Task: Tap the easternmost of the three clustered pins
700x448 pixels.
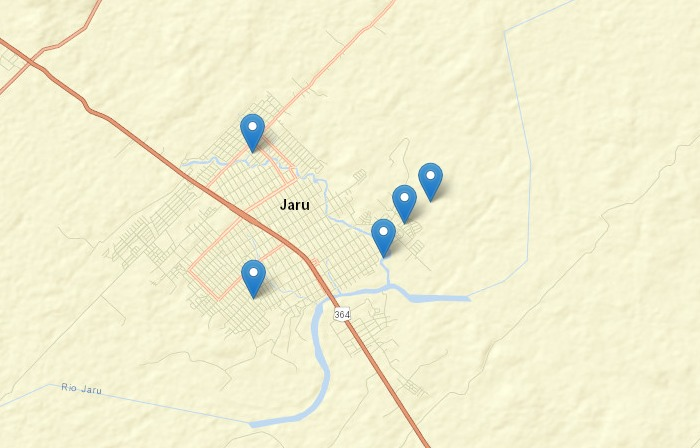Action: click(x=430, y=179)
